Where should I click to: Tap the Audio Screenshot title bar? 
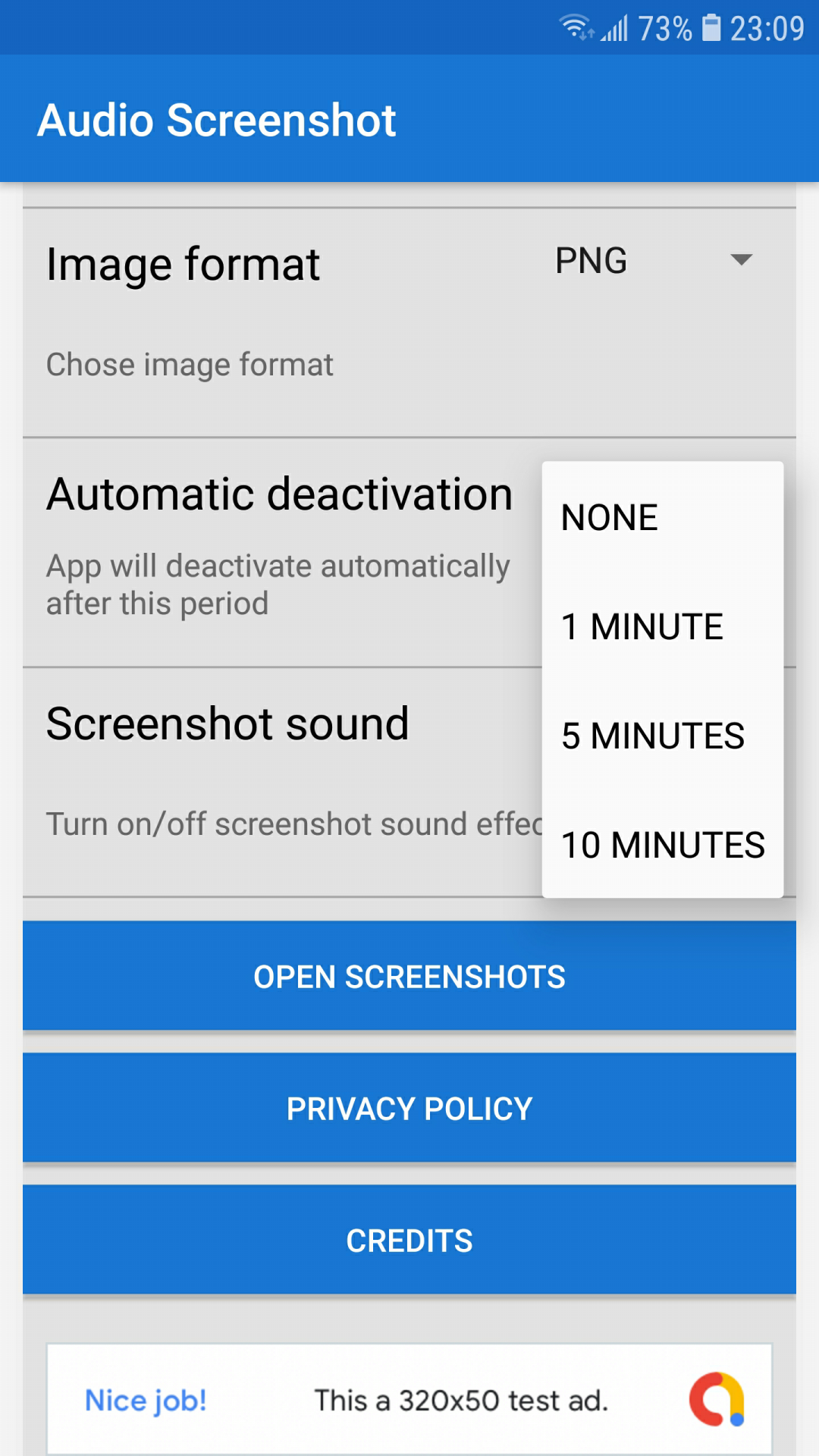click(x=218, y=119)
